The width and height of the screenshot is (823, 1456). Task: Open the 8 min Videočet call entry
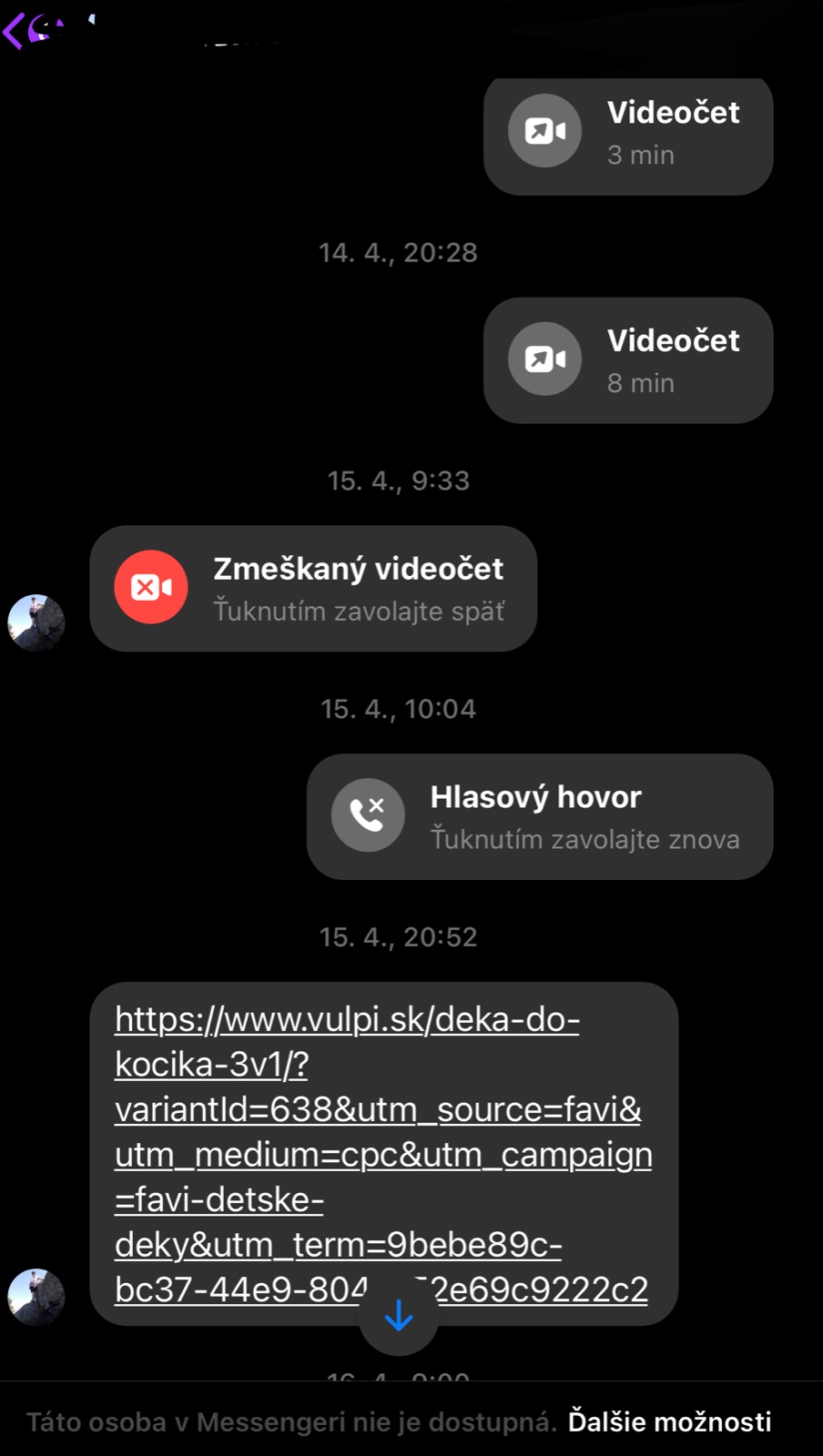pos(628,360)
